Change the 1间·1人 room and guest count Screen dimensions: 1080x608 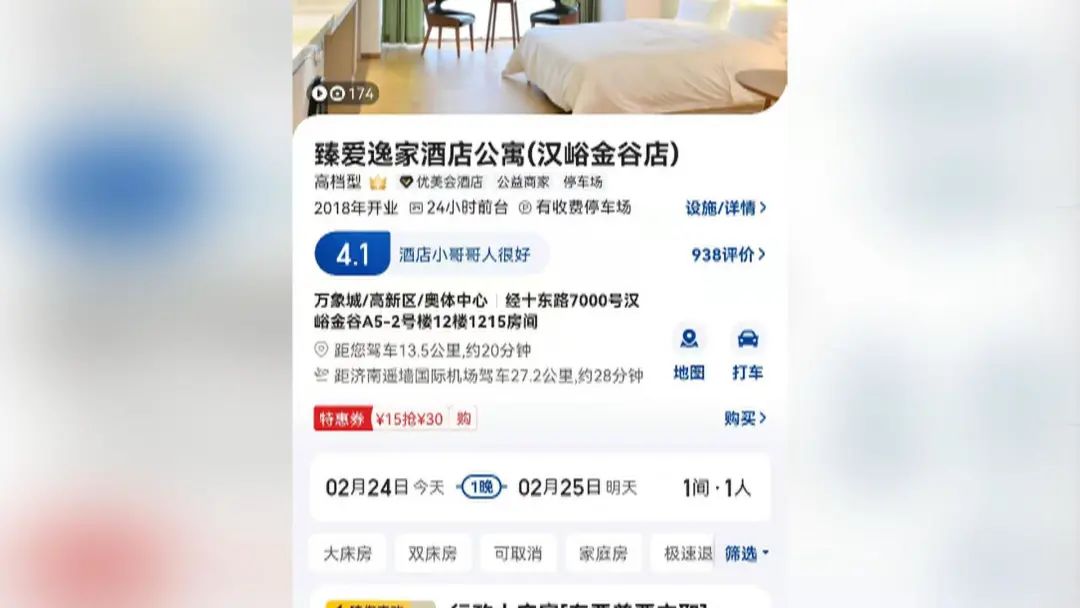(x=716, y=488)
